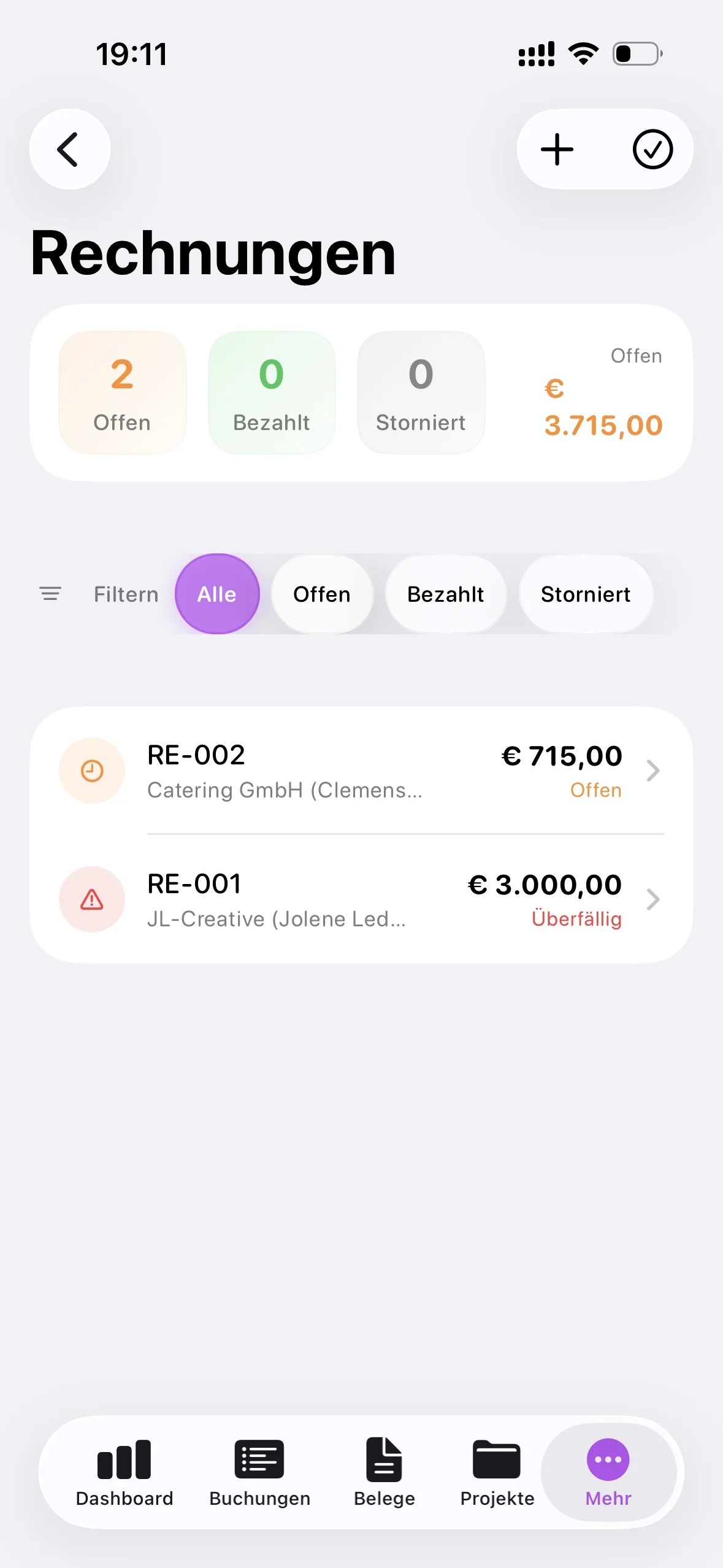
Task: Add a new invoice with the plus icon
Action: 557,149
